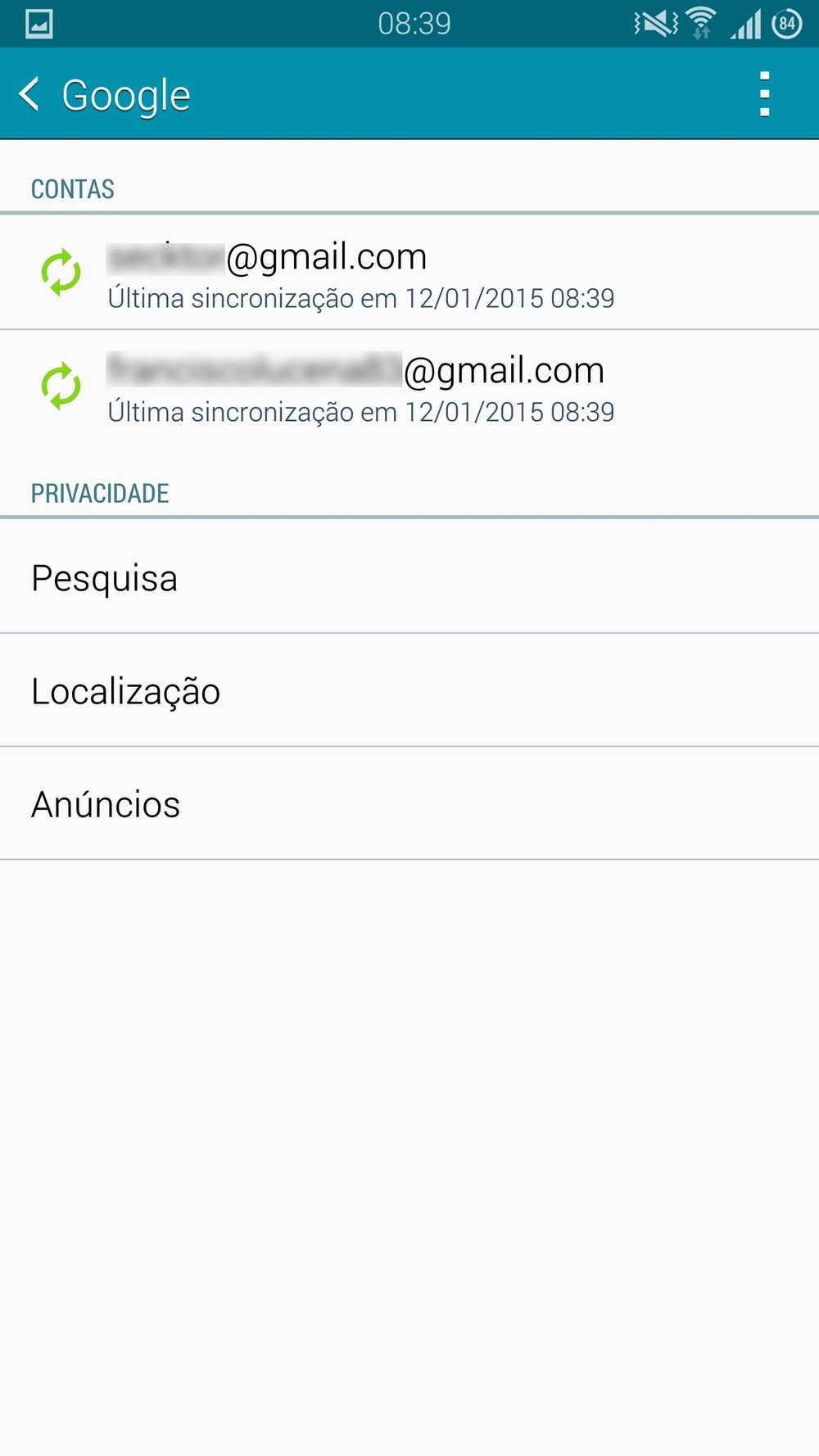Viewport: 819px width, 1456px height.
Task: Open the first Gmail account listed
Action: (x=360, y=274)
